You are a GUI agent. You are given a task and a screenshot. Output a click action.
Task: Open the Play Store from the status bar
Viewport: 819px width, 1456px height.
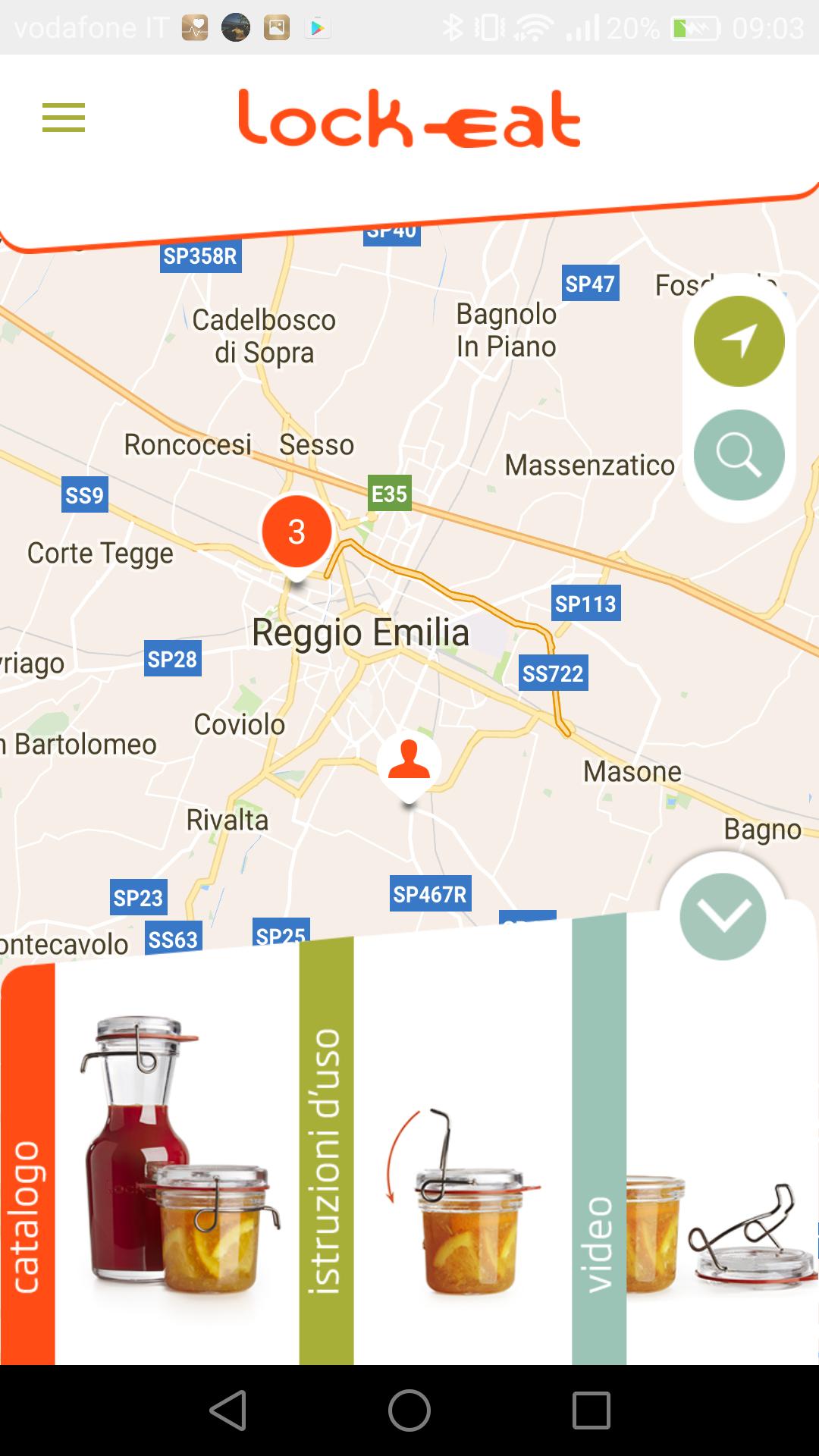click(x=318, y=27)
